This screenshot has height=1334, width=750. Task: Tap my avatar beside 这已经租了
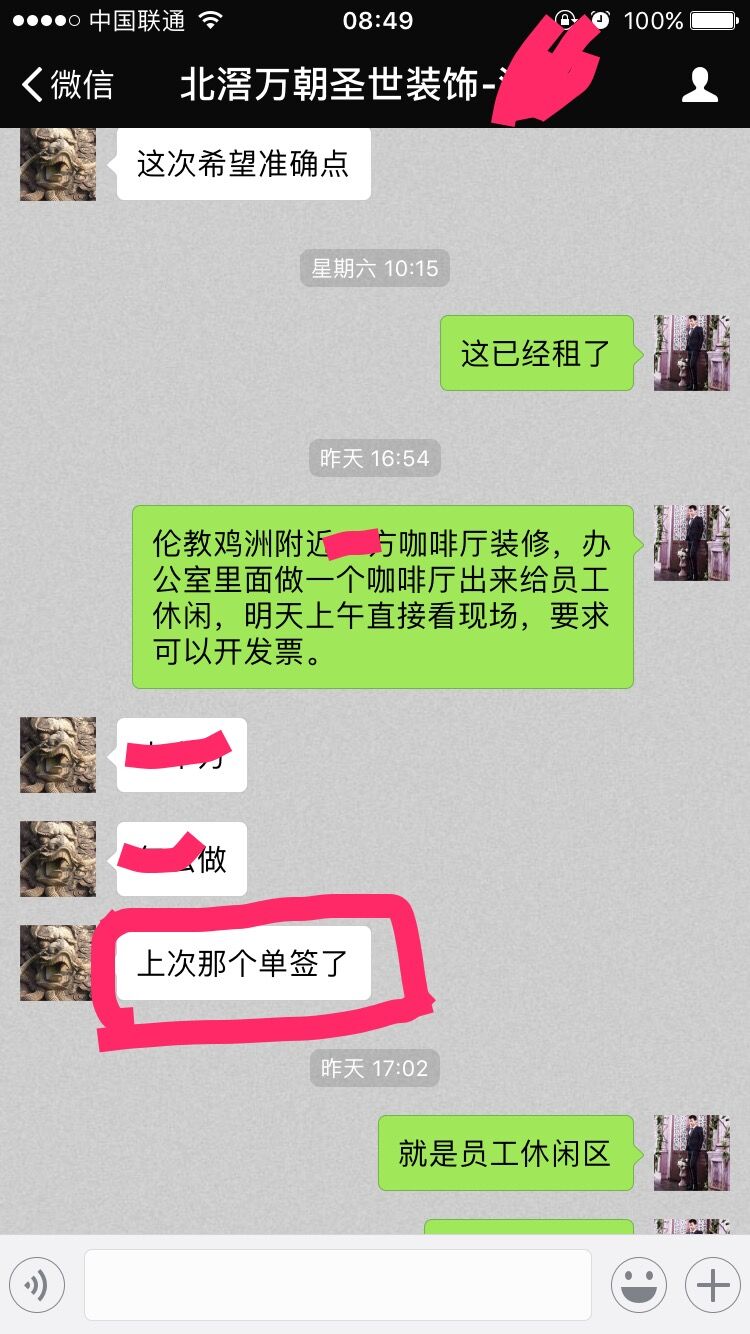click(x=692, y=353)
